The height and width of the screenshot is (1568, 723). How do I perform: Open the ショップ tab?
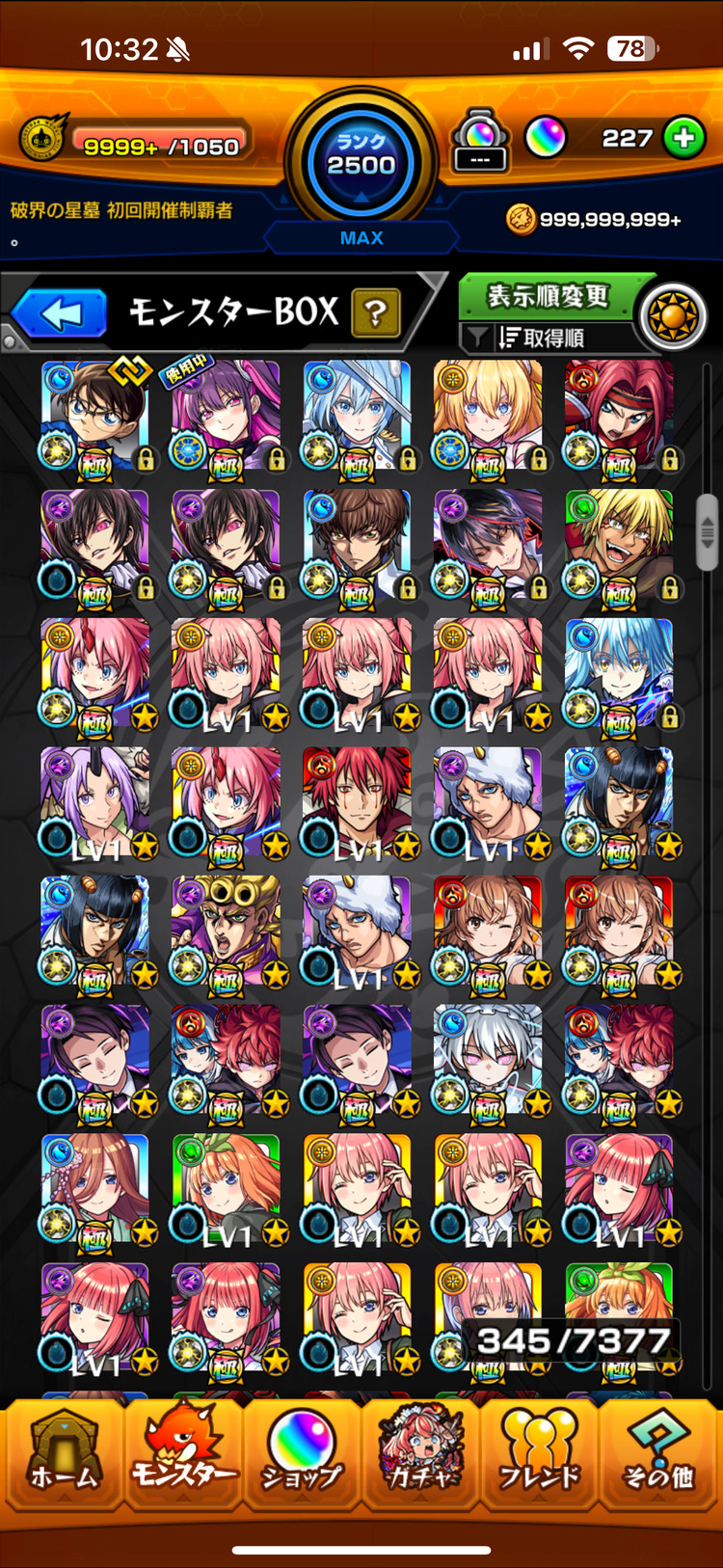302,1456
